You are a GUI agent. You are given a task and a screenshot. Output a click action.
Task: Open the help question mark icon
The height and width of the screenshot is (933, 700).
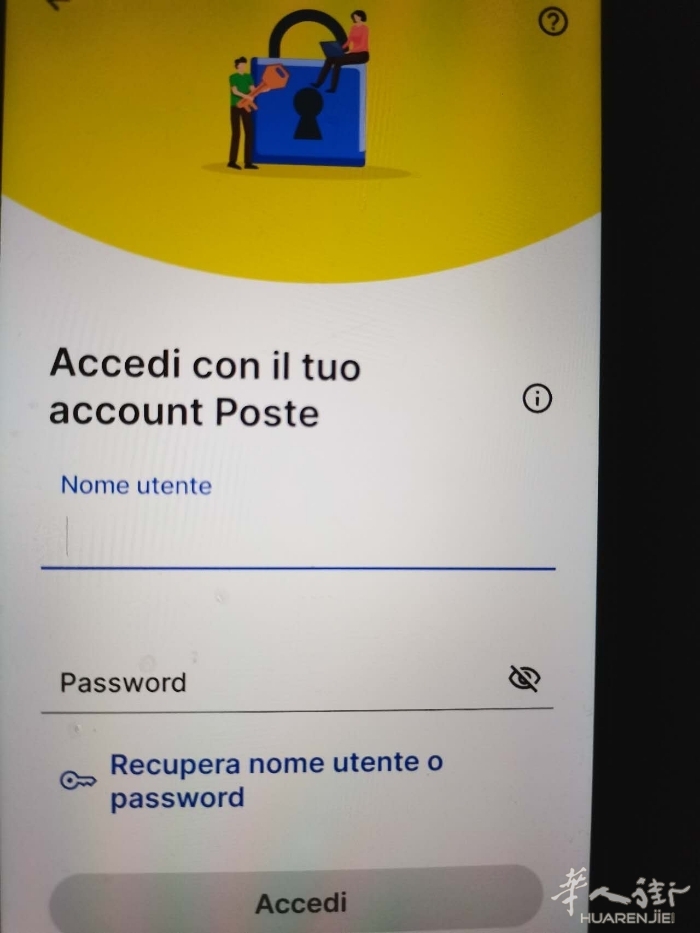552,22
